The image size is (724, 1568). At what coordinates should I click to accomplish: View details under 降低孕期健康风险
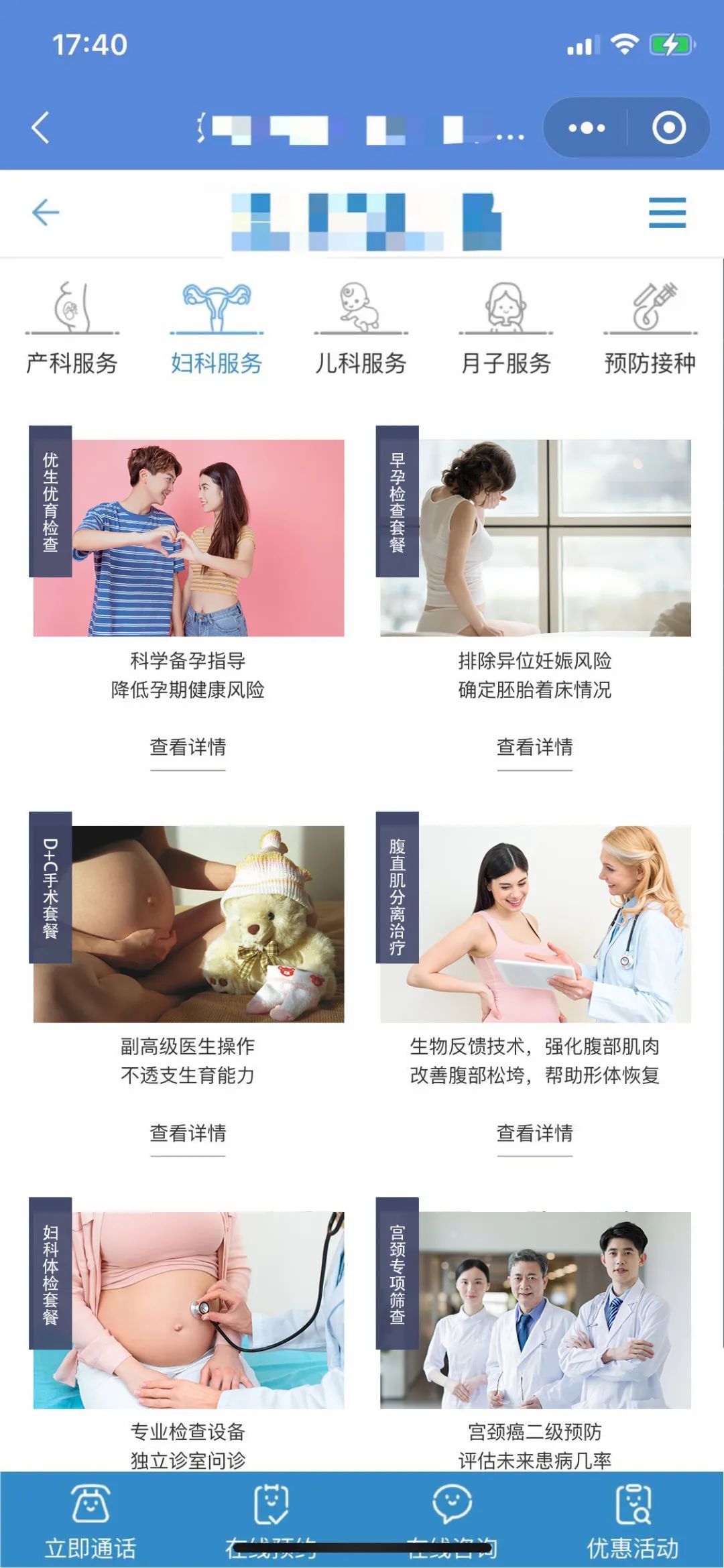coord(188,747)
